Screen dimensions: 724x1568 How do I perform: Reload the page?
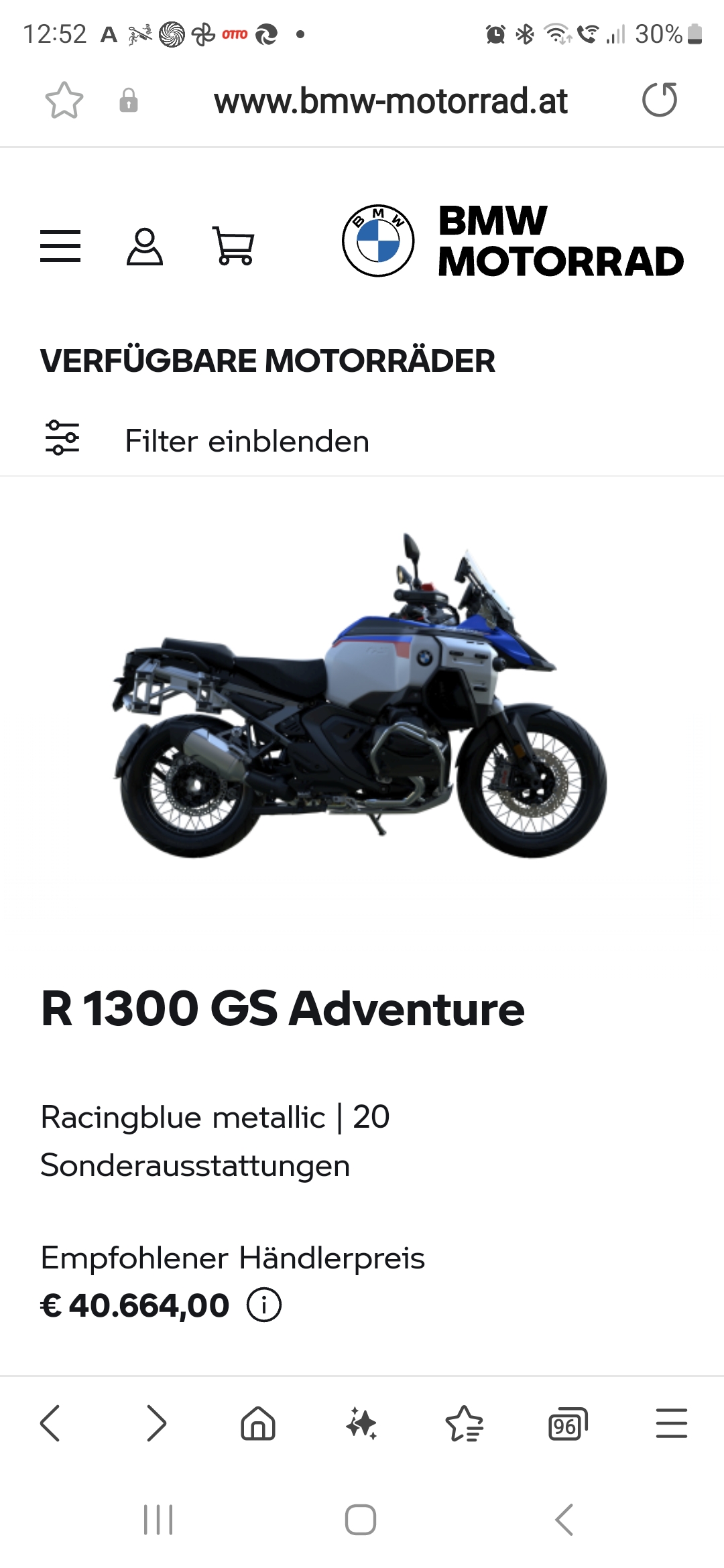tap(660, 100)
